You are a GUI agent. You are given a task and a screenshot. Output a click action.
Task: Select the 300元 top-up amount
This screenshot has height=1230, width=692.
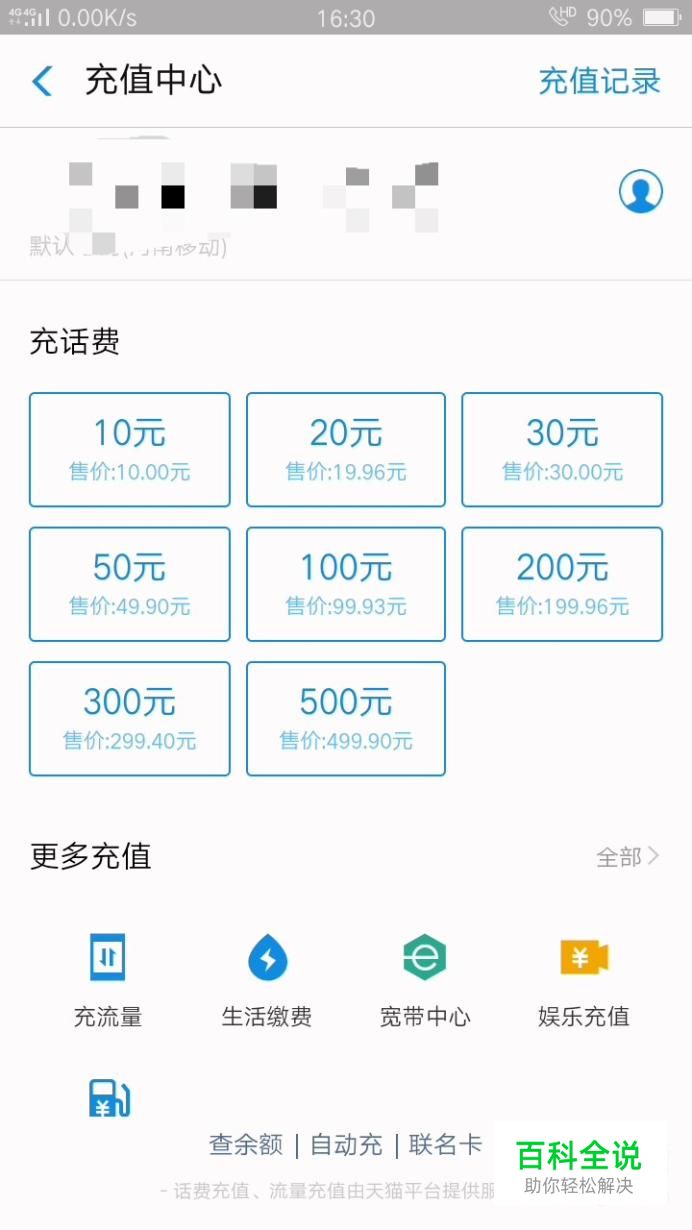[x=130, y=718]
